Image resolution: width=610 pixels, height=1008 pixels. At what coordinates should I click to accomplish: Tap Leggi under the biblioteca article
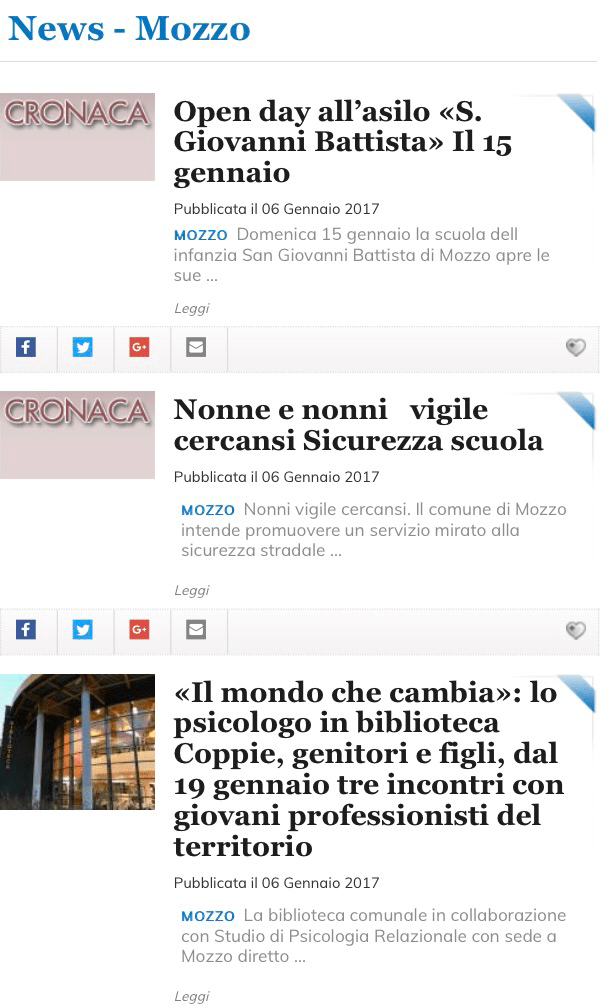pyautogui.click(x=191, y=996)
